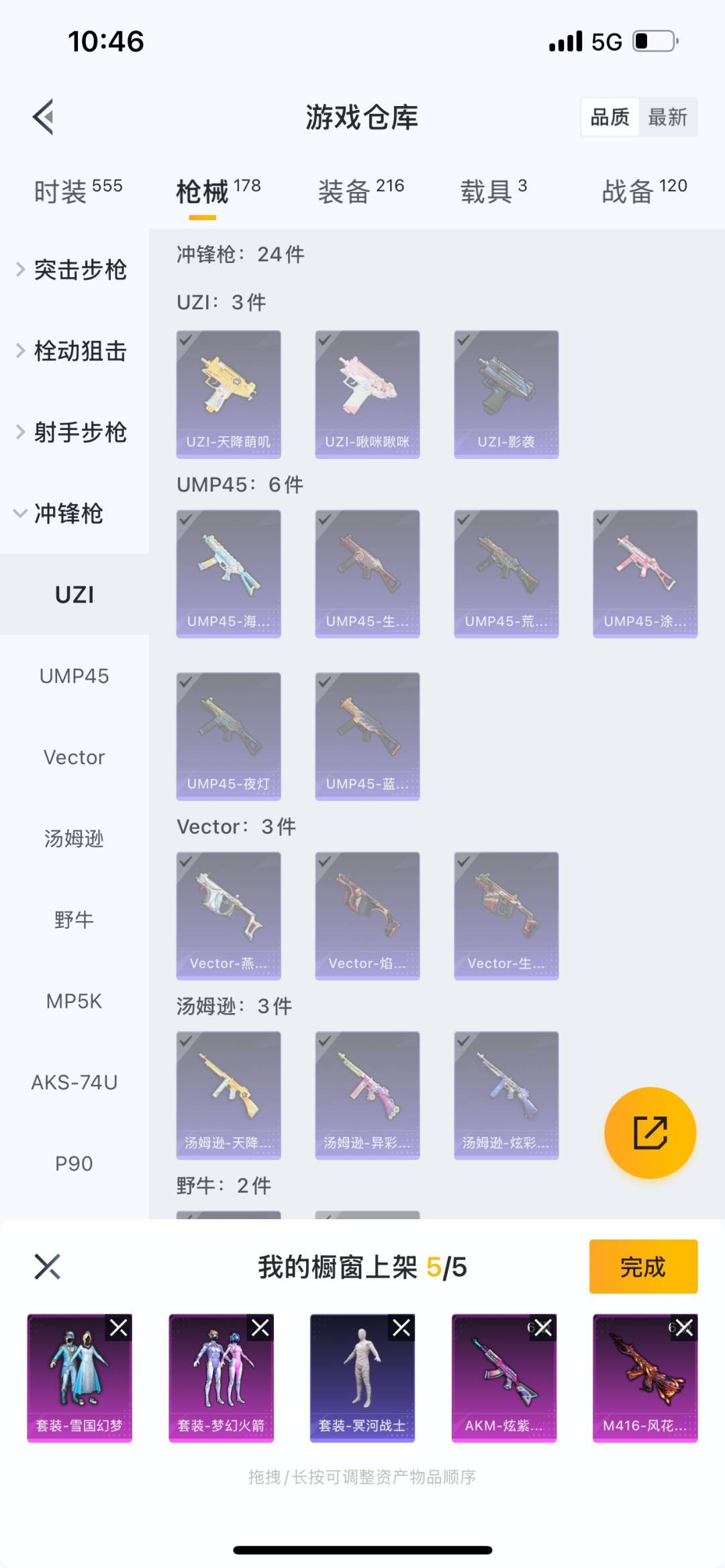Remove M416-风花 from showcase

684,1328
